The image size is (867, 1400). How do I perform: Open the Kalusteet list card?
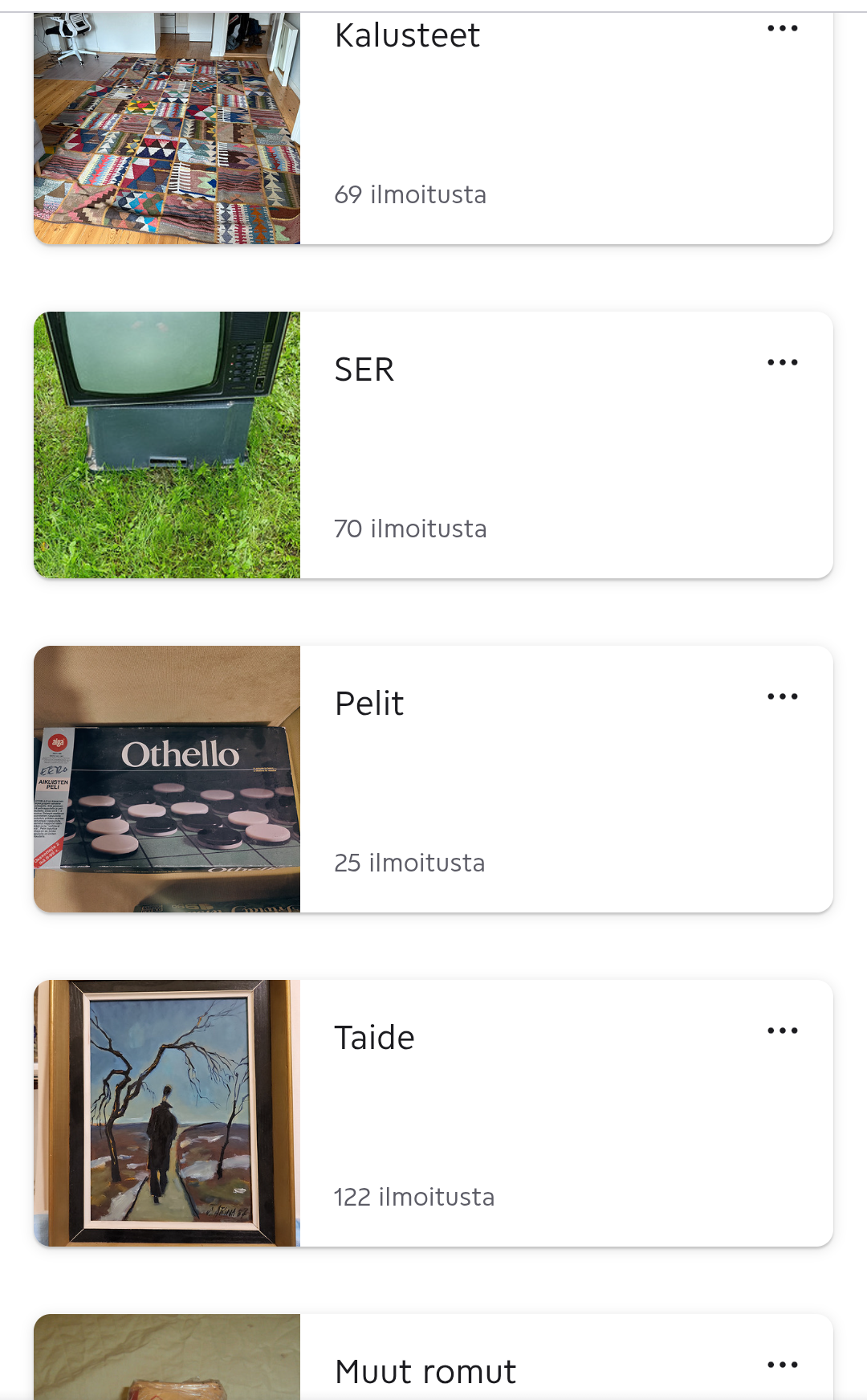[433, 129]
